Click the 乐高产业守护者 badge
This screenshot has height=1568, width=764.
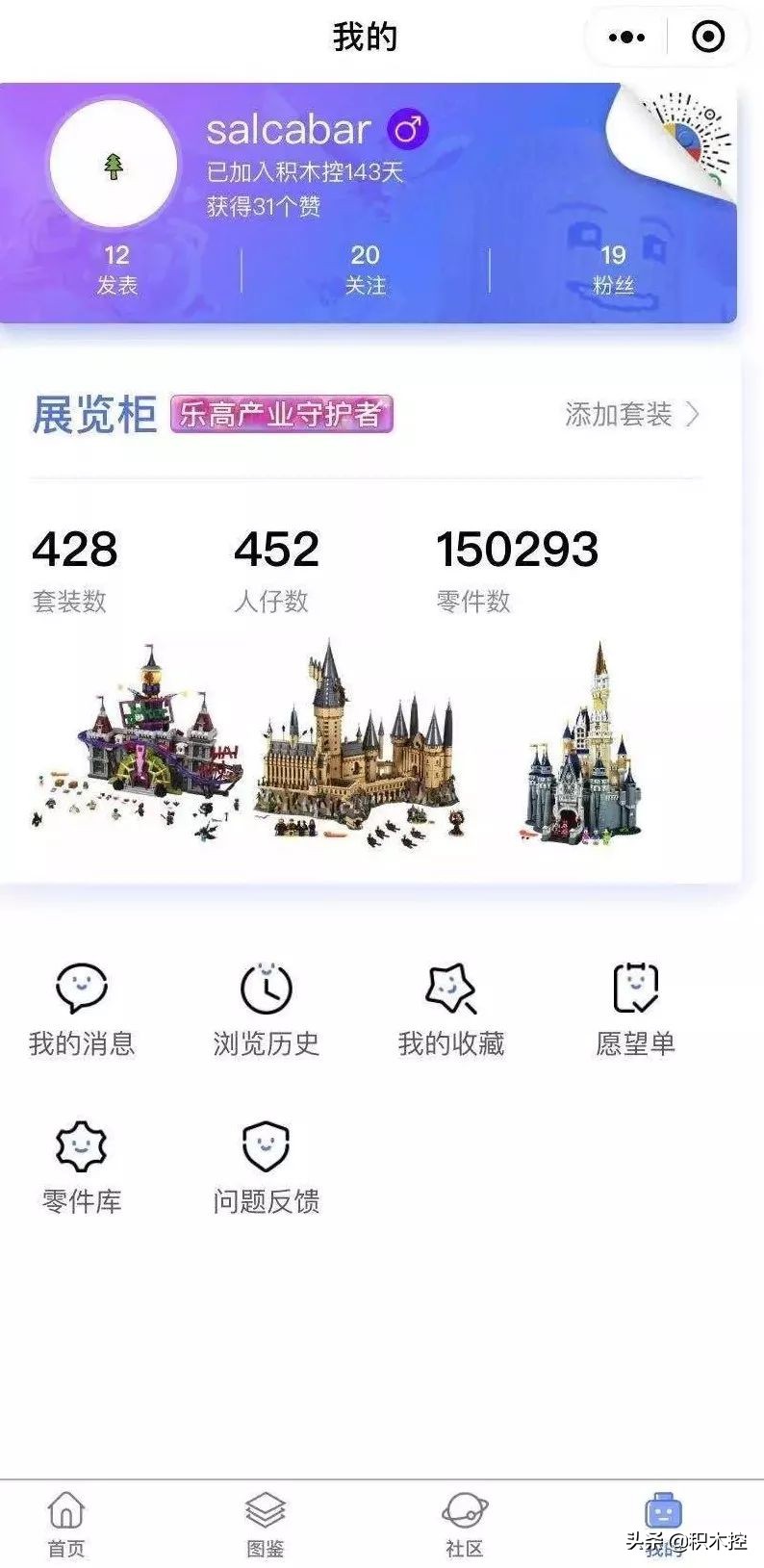click(282, 416)
